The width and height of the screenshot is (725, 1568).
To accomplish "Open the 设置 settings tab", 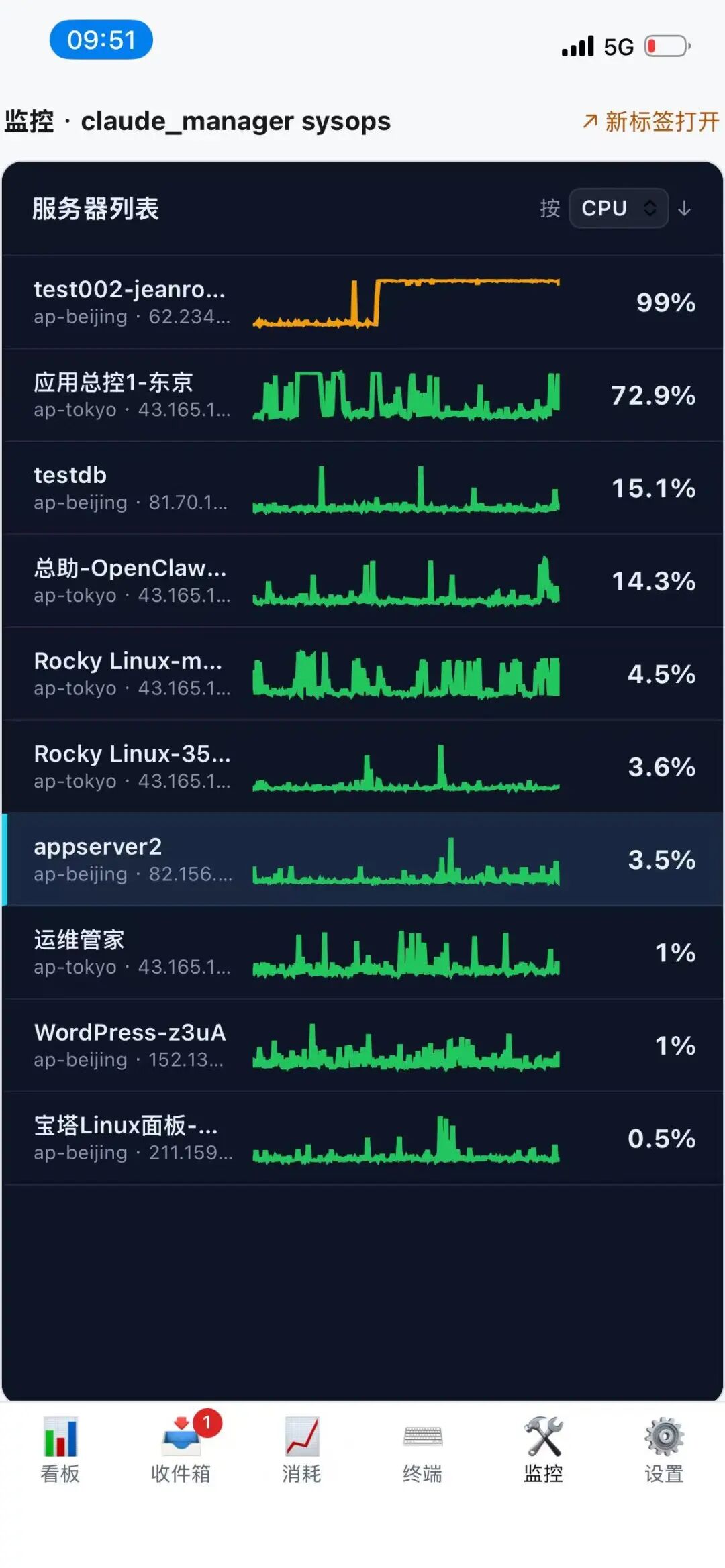I will [665, 1449].
